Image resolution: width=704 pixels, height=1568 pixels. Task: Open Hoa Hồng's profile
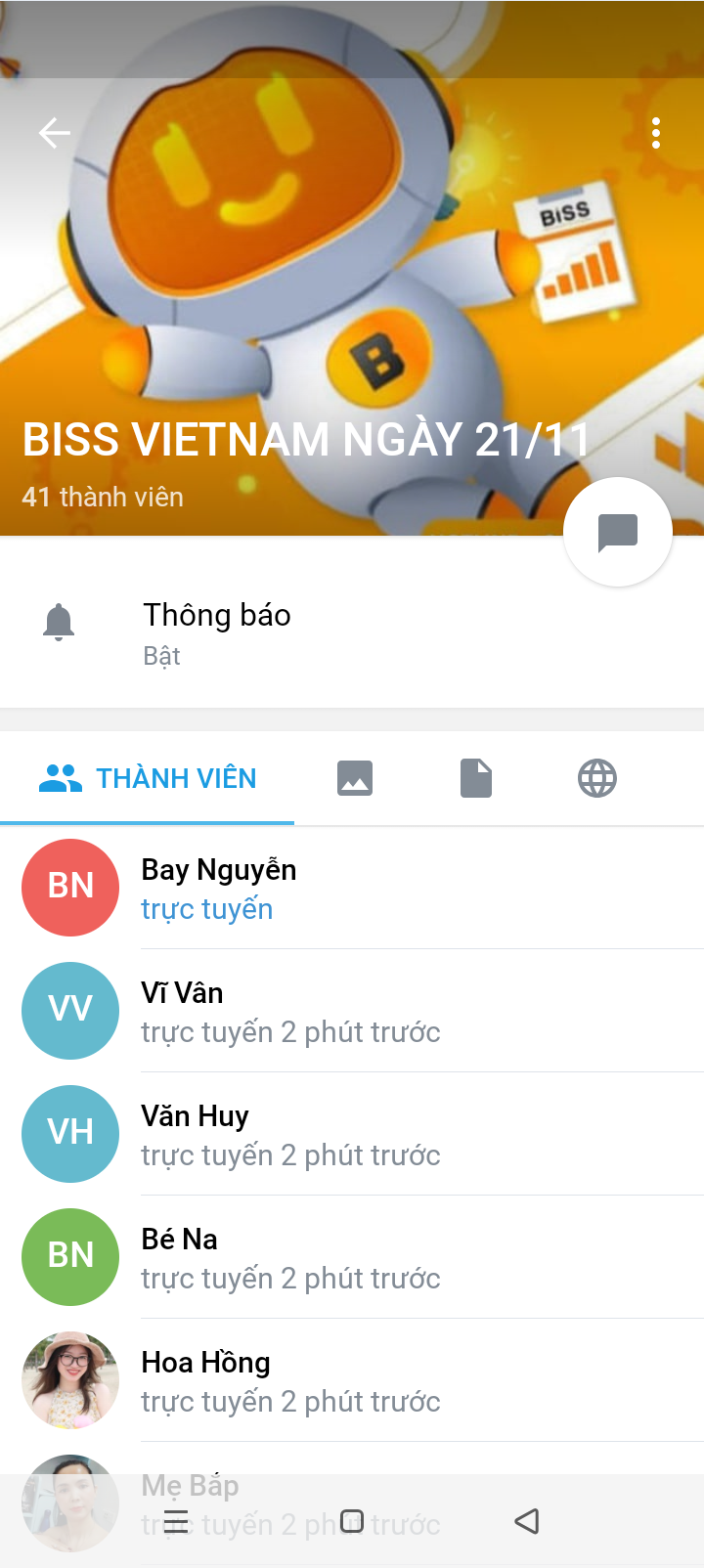[x=205, y=1380]
